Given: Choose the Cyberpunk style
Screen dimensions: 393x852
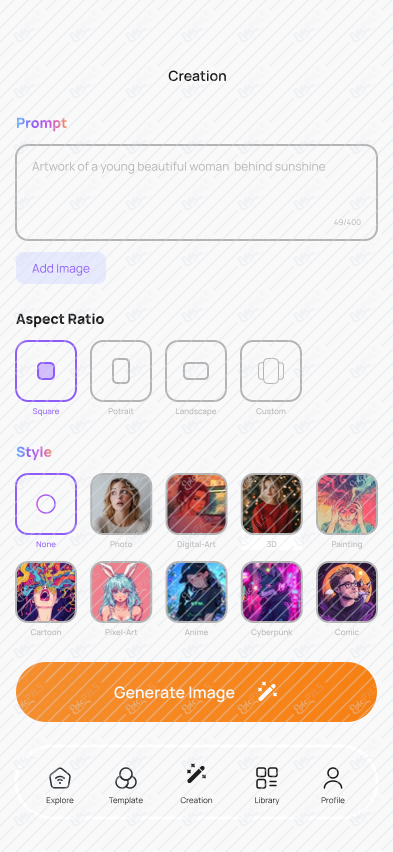Looking at the screenshot, I should click(271, 592).
